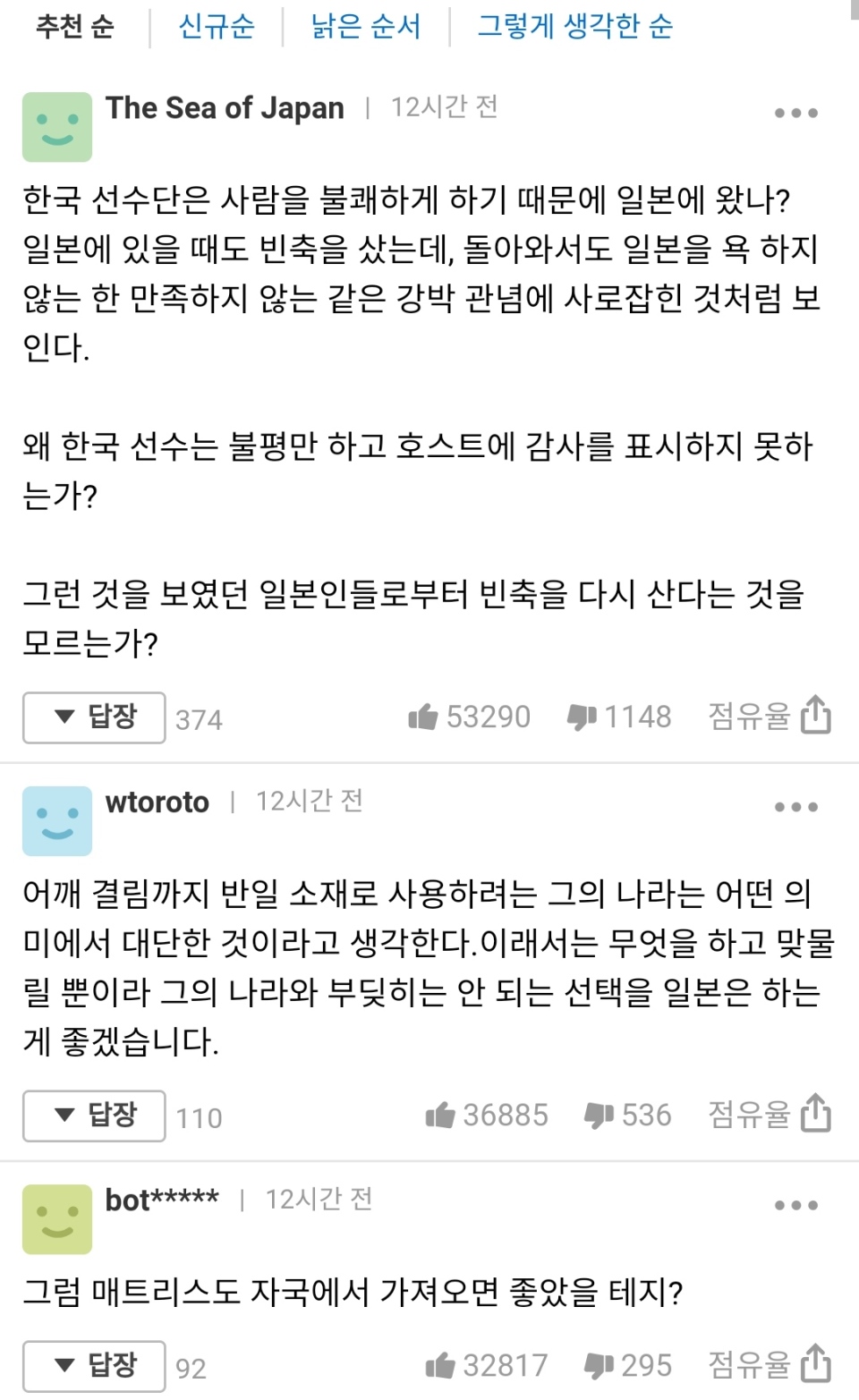Image resolution: width=859 pixels, height=1400 pixels.
Task: Open overflow menu on The Sea of Japan's comment
Action: (795, 113)
